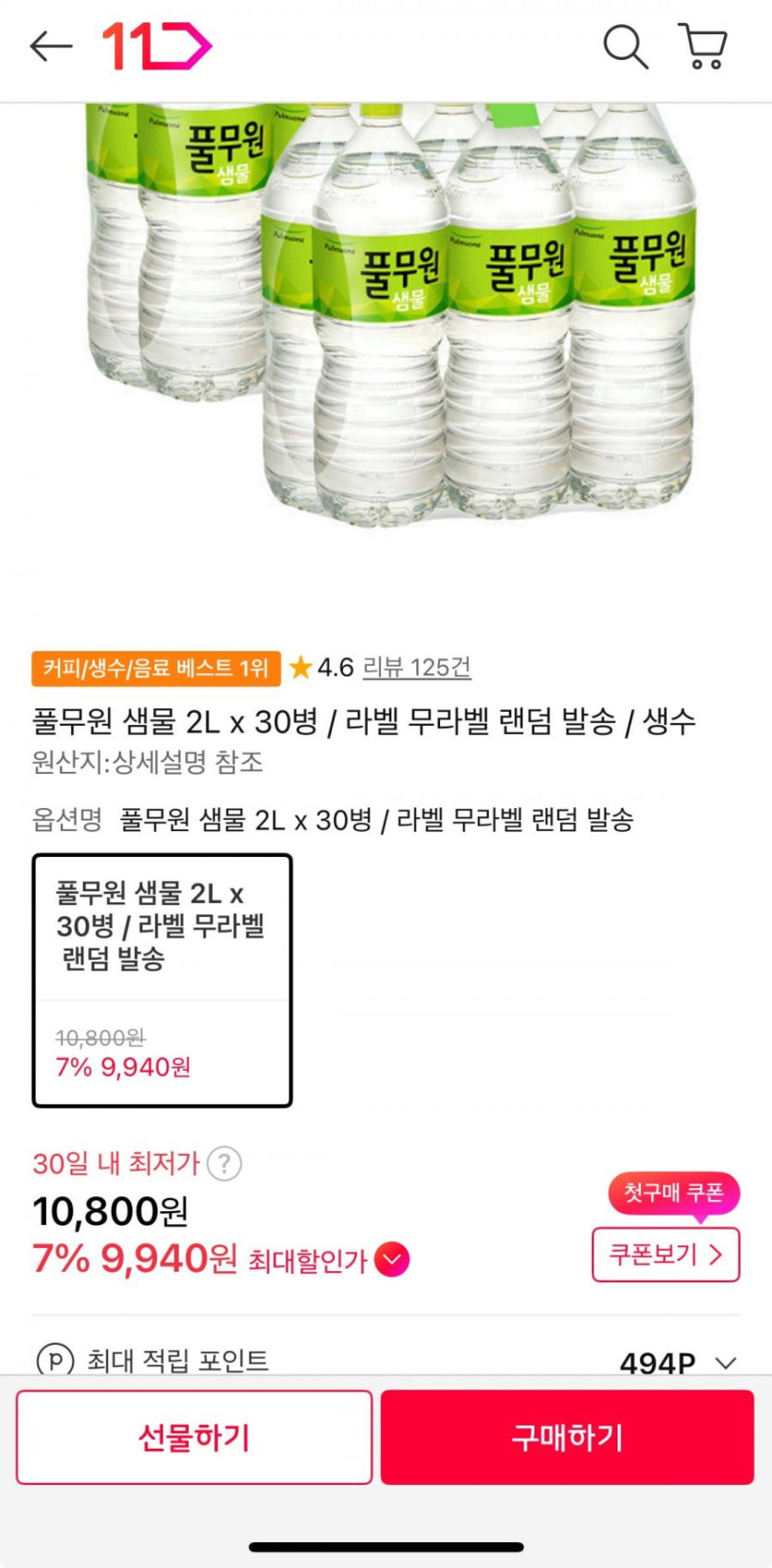Image resolution: width=772 pixels, height=1568 pixels.
Task: Tap 선물하기 to send as gift
Action: point(194,1438)
